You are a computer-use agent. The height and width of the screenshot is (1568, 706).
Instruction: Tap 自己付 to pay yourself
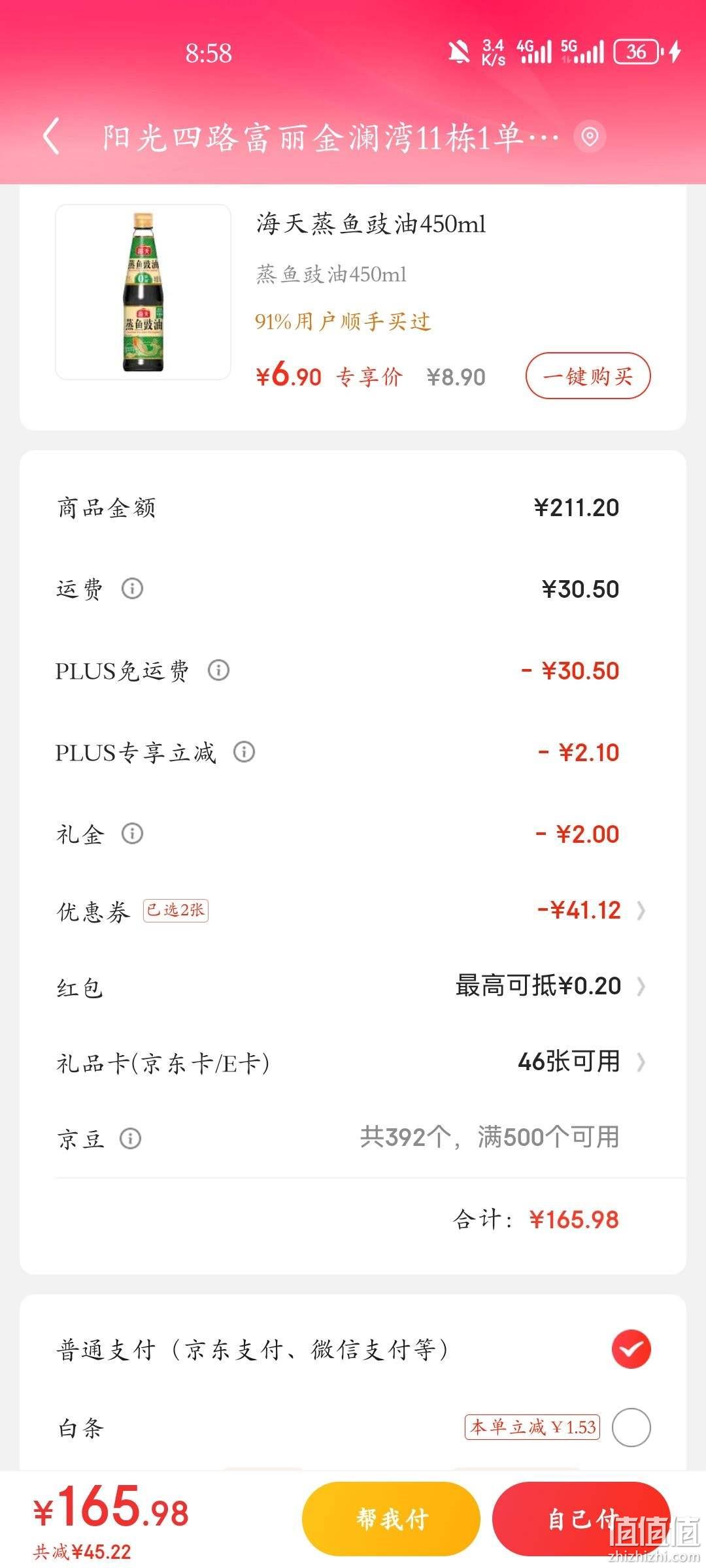[581, 1519]
